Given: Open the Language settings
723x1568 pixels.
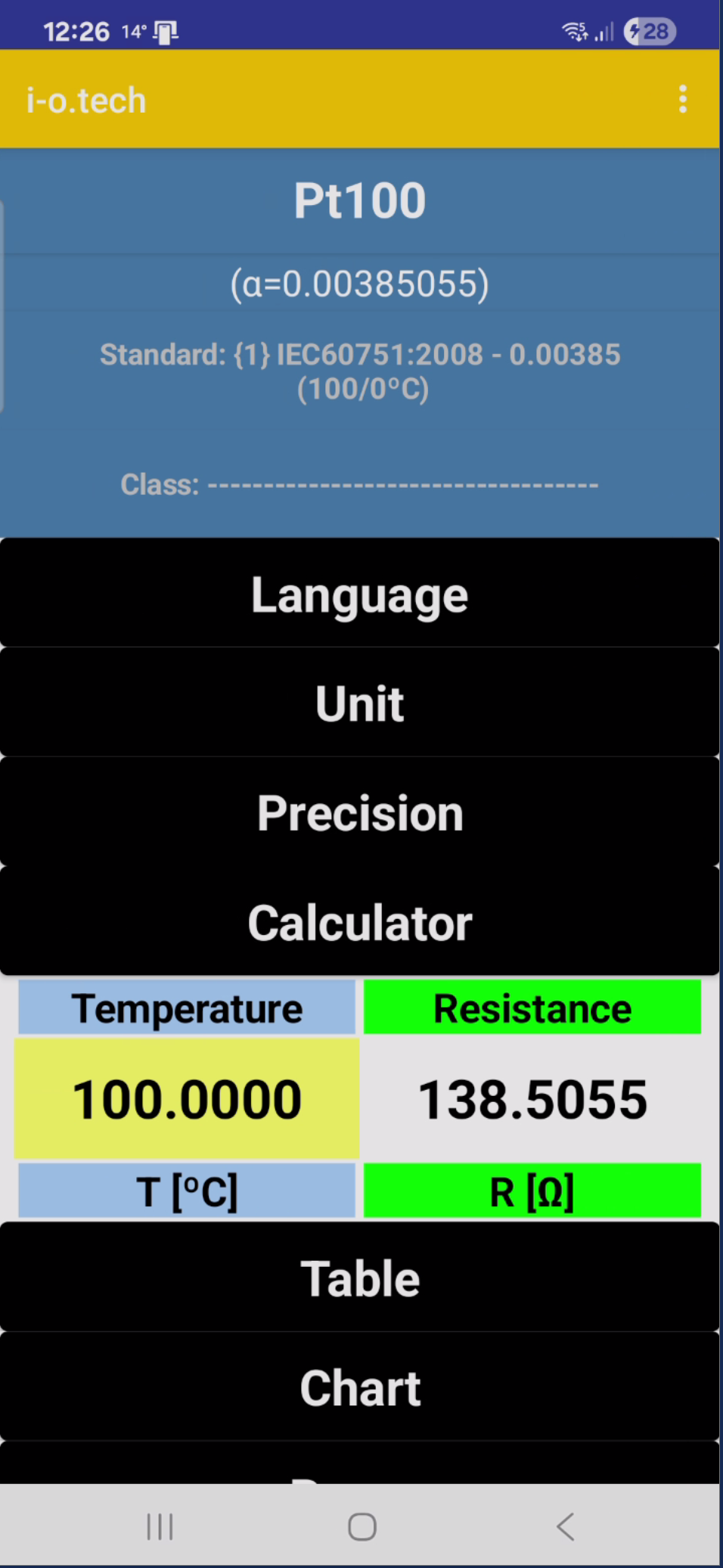Looking at the screenshot, I should coord(360,595).
